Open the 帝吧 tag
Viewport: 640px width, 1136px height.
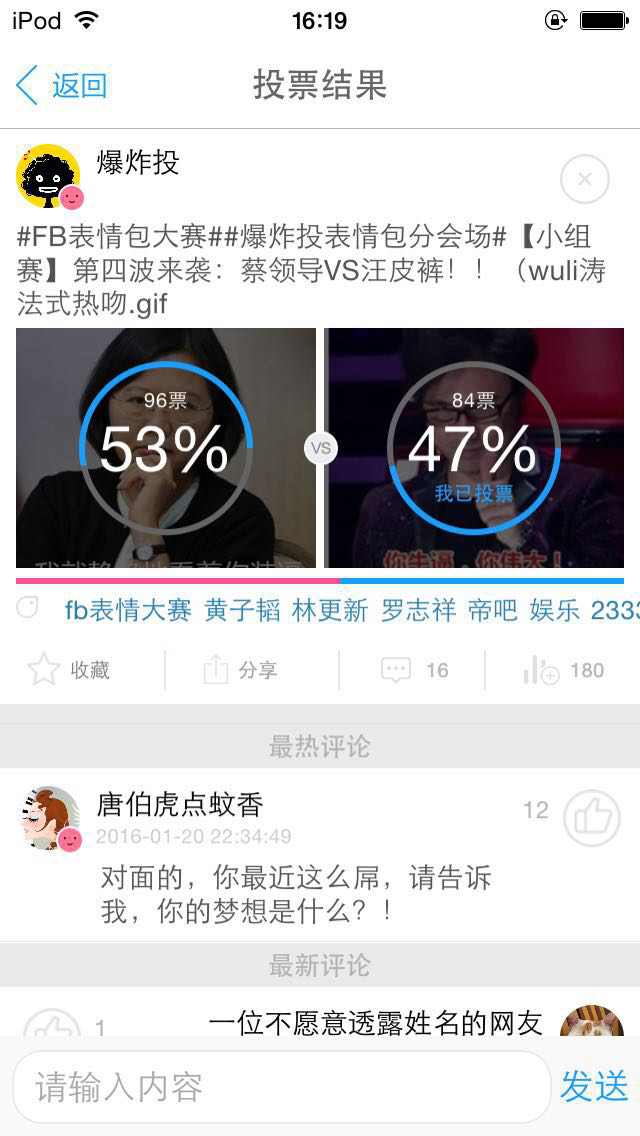[x=493, y=610]
